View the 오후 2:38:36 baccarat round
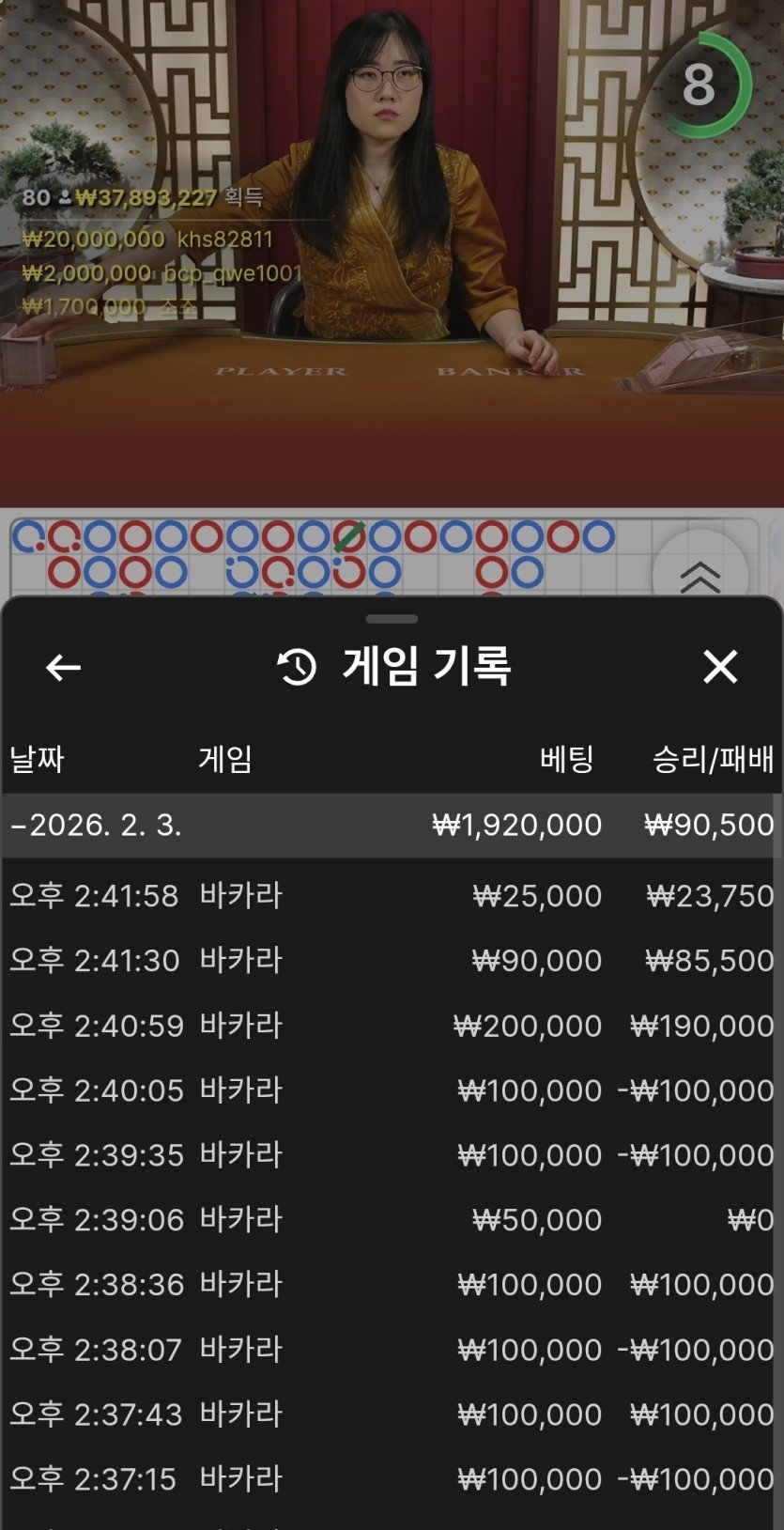The height and width of the screenshot is (1530, 784). tap(390, 1285)
